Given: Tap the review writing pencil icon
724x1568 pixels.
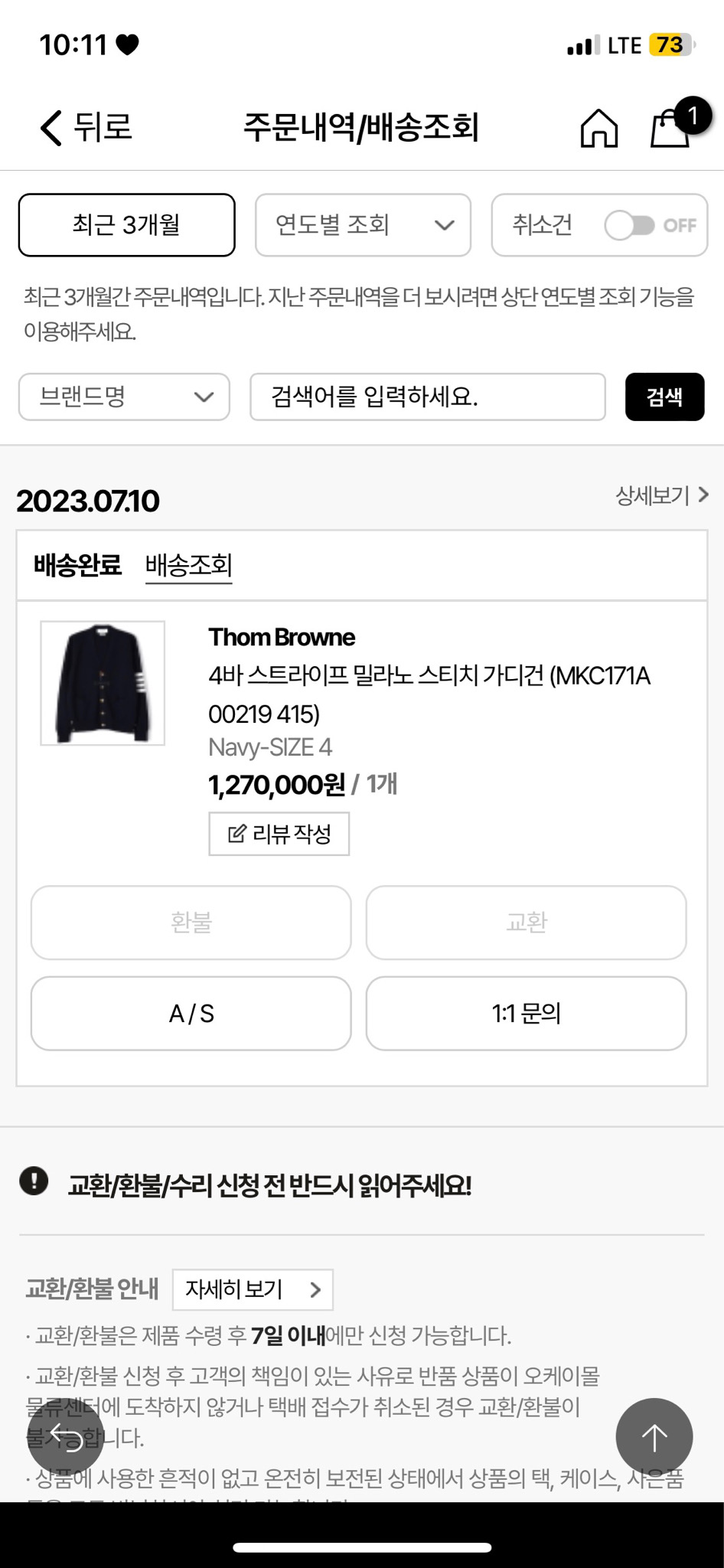Looking at the screenshot, I should (236, 833).
